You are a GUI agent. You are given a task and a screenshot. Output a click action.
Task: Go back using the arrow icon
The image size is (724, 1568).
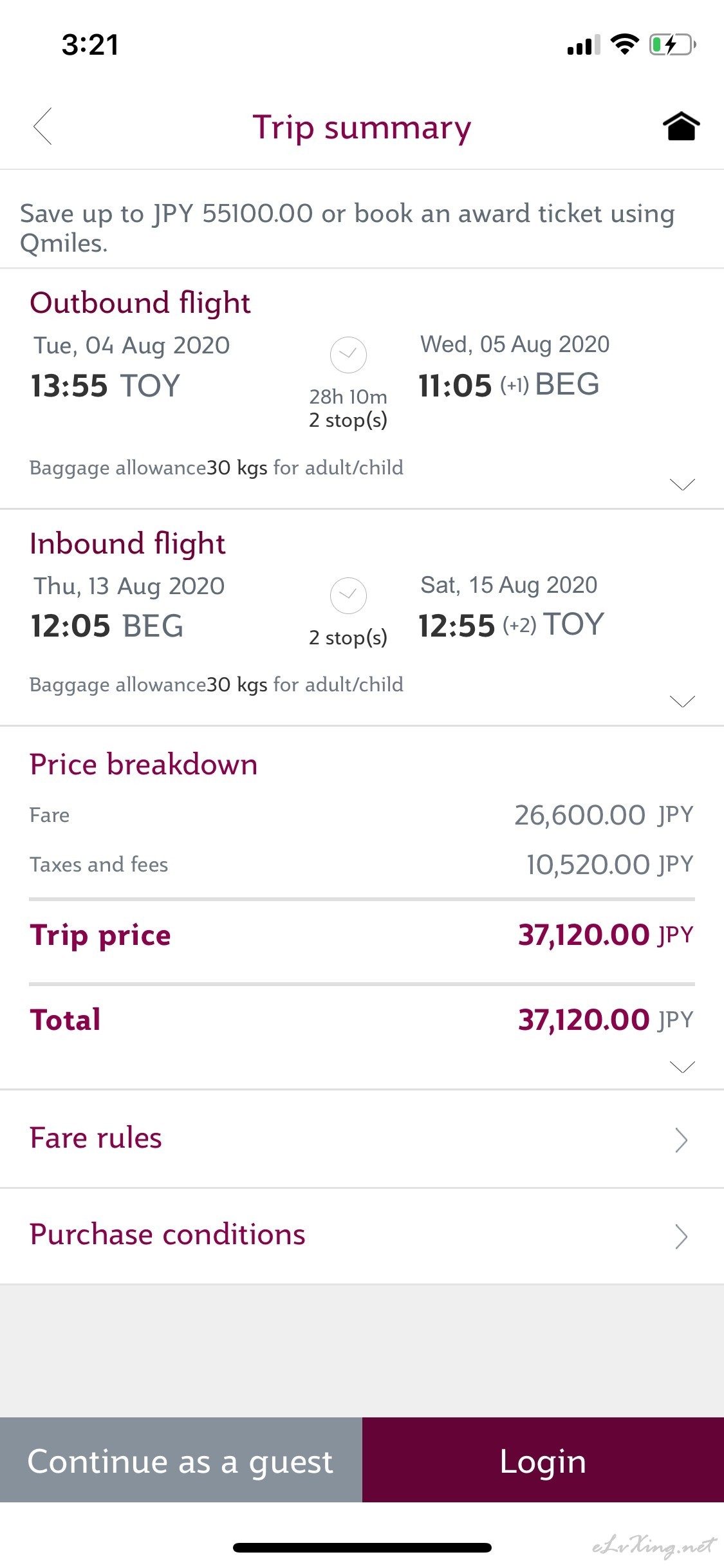tap(42, 126)
